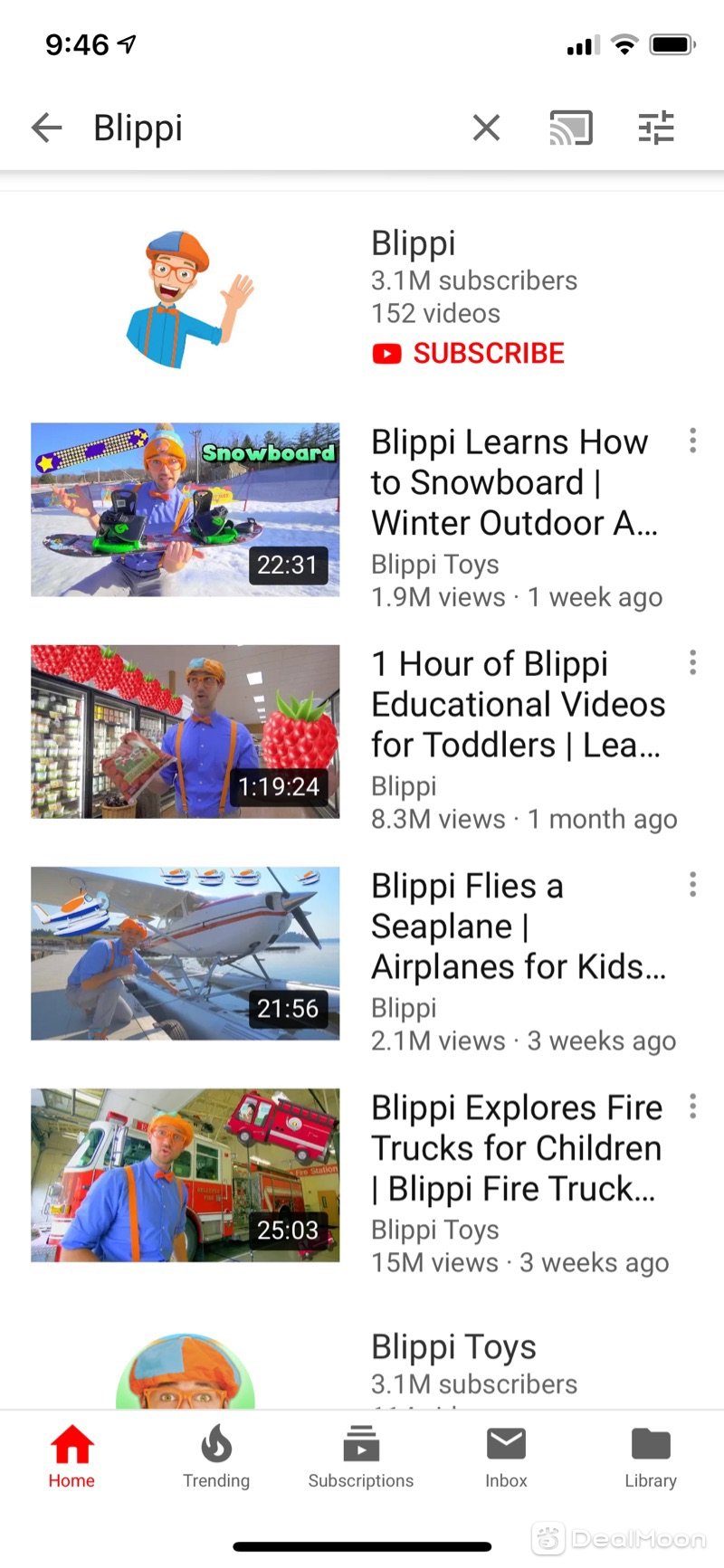
Task: Open the Blippi channel avatar
Action: [x=186, y=299]
